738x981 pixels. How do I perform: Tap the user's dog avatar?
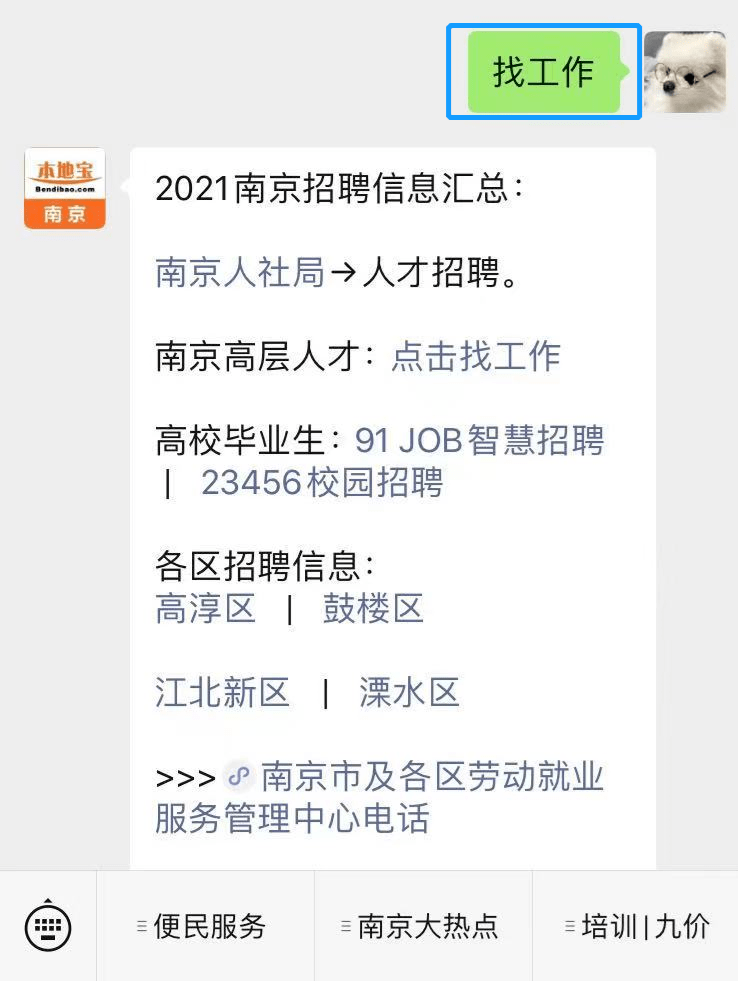pos(685,72)
